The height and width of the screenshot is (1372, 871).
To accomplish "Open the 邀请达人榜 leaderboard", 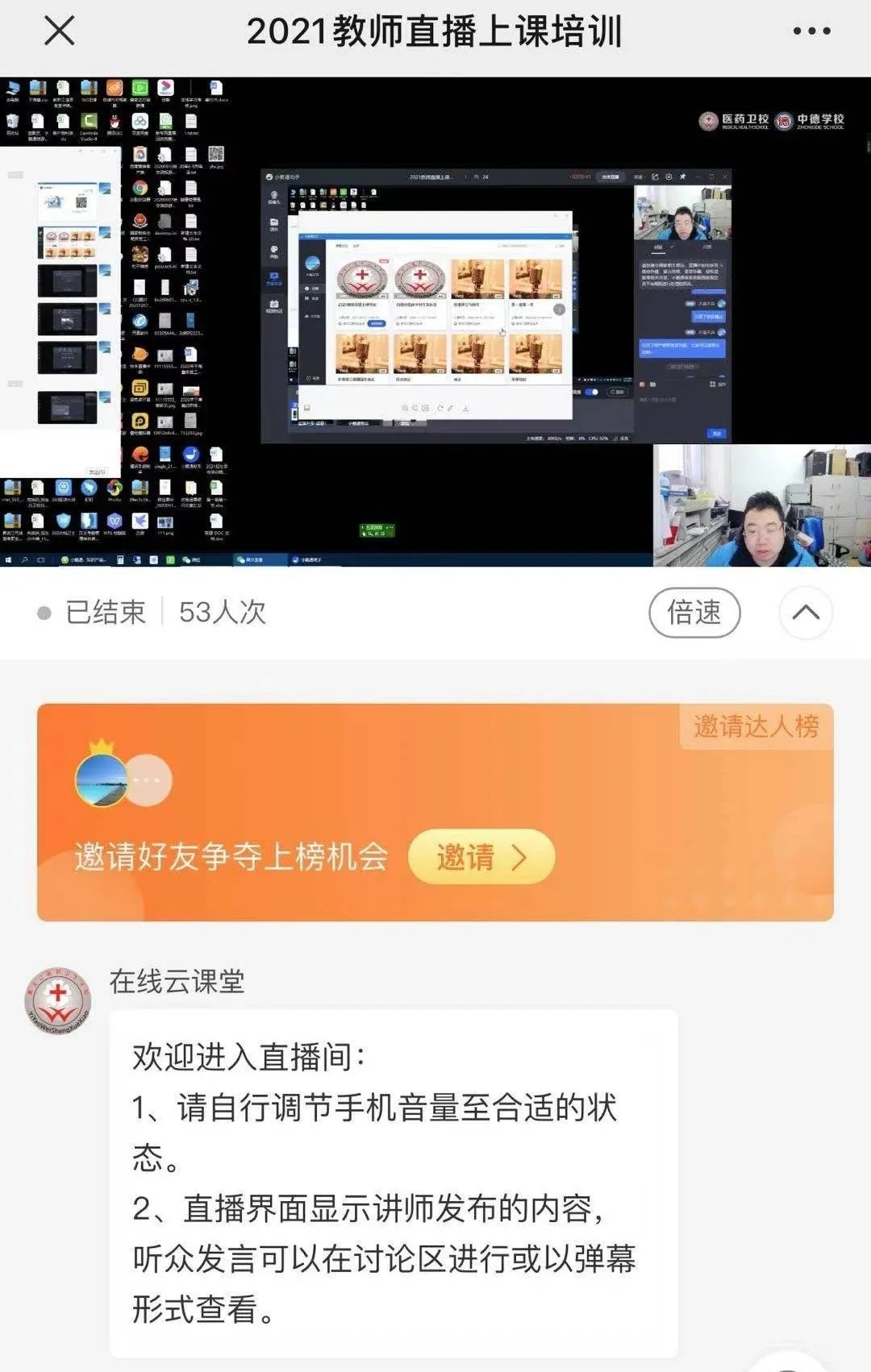I will (x=756, y=726).
